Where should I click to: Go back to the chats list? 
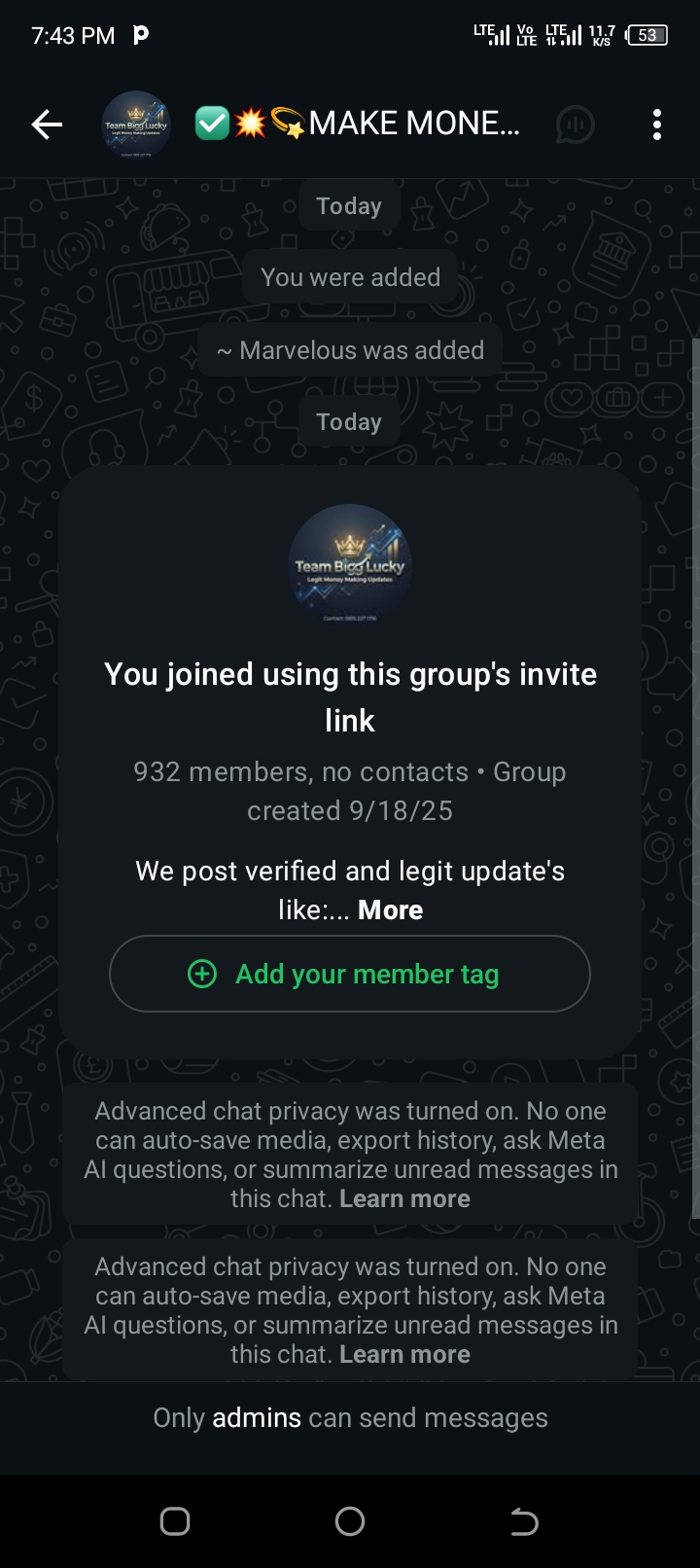[47, 125]
